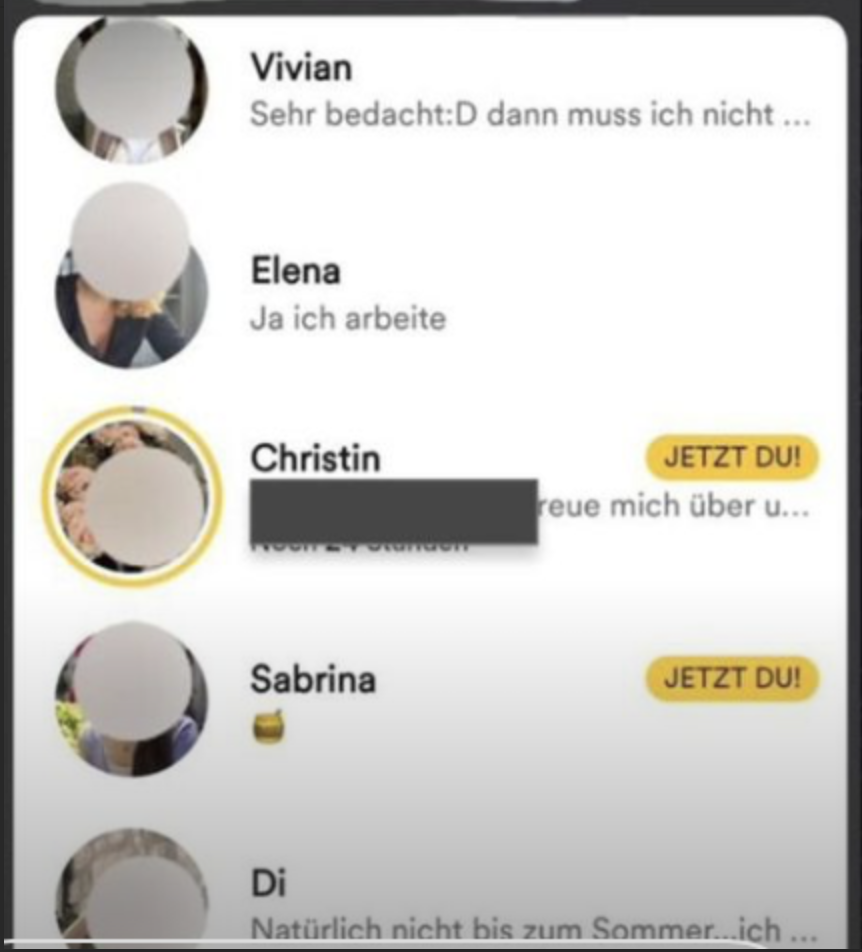
Task: Select the chat with Christin
Action: click(430, 492)
